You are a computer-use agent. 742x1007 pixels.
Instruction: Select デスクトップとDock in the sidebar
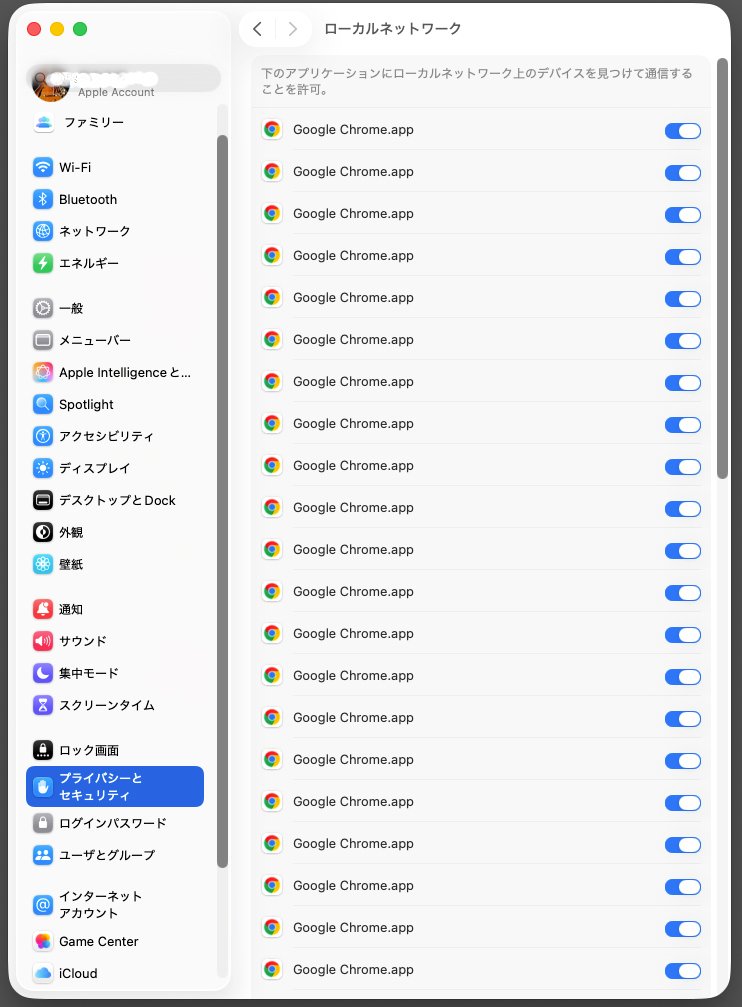click(116, 501)
